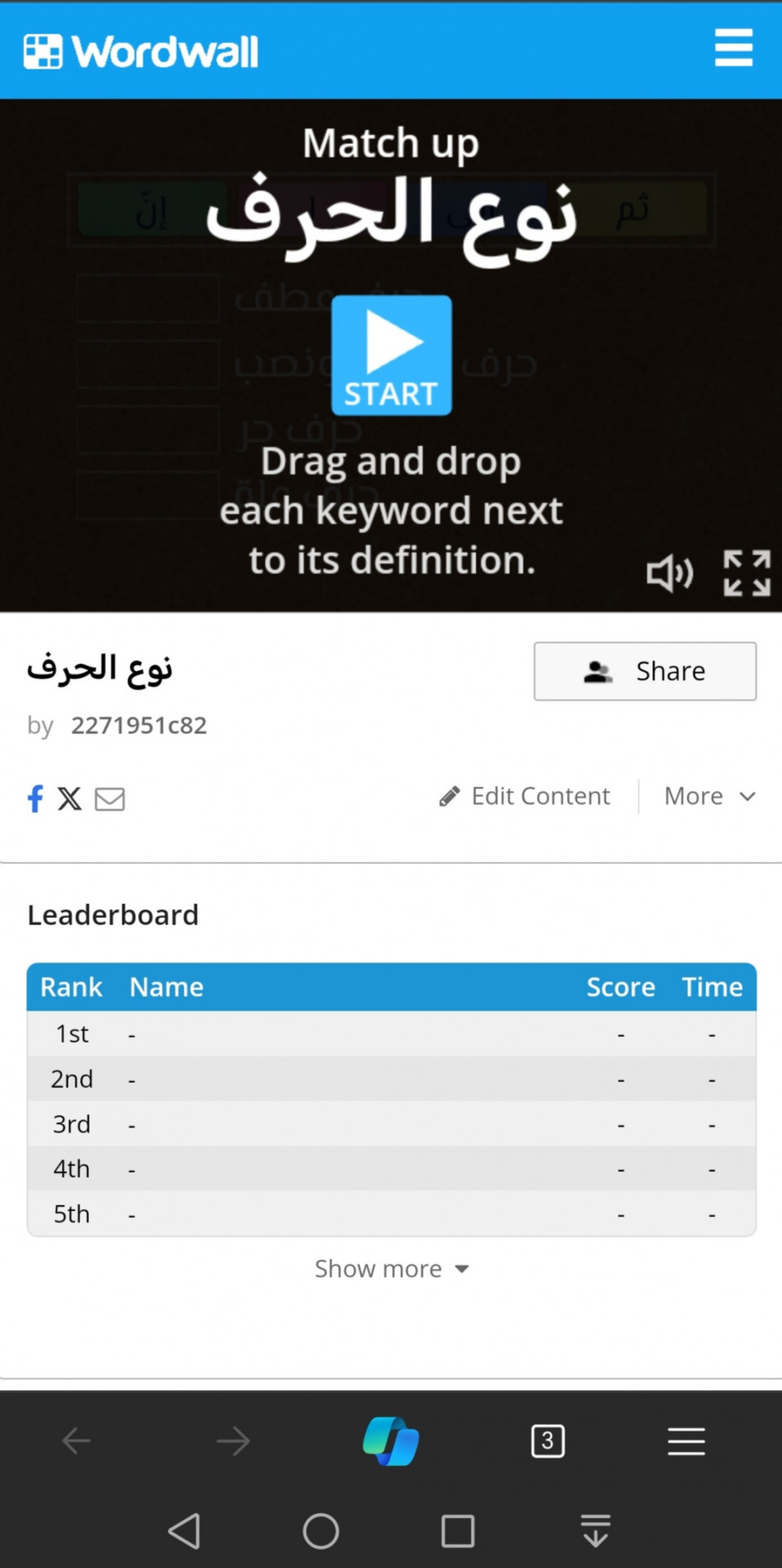Share the activity on X
Viewport: 782px width, 1568px height.
[70, 798]
